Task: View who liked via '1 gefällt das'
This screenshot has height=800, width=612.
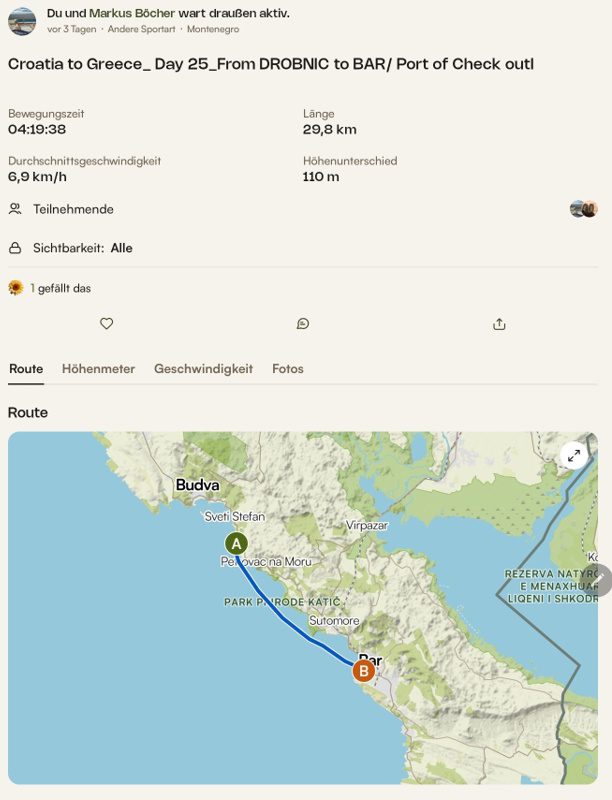Action: point(60,288)
